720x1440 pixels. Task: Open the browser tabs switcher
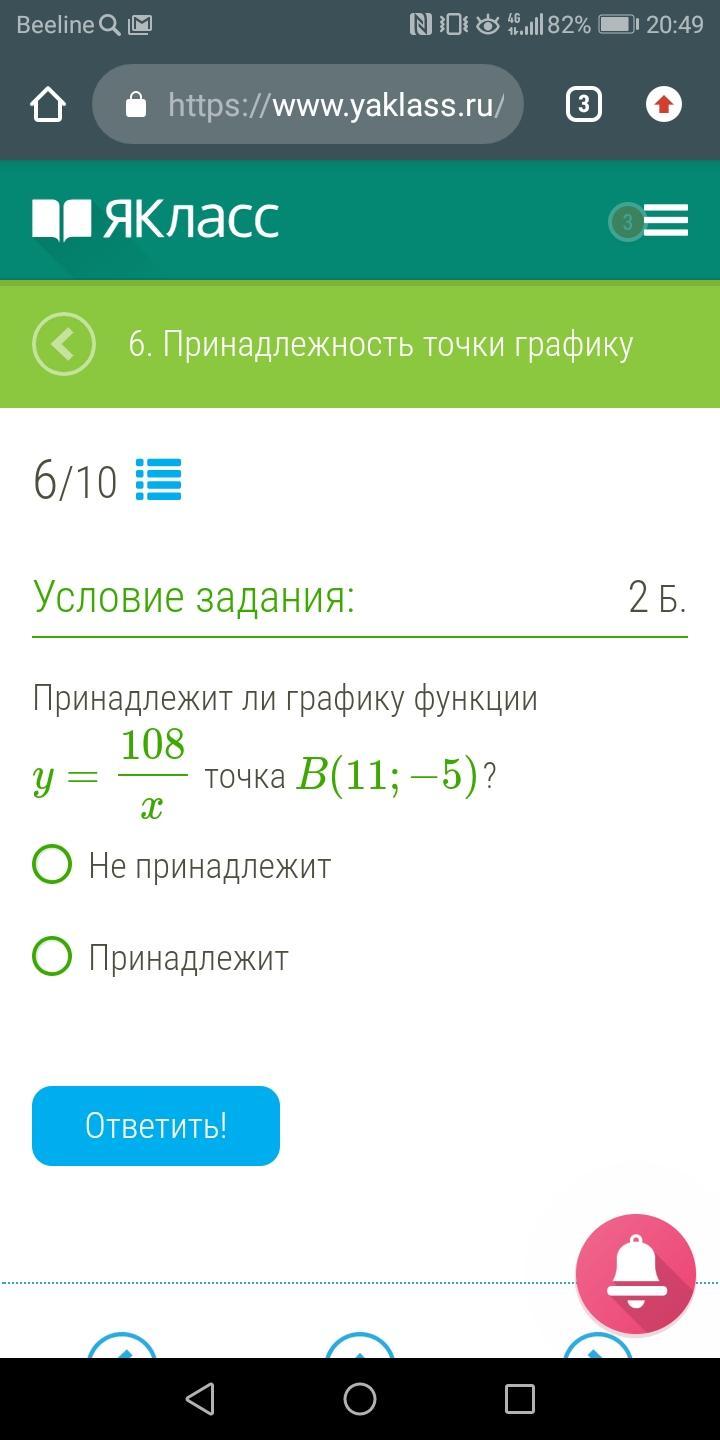click(x=583, y=105)
